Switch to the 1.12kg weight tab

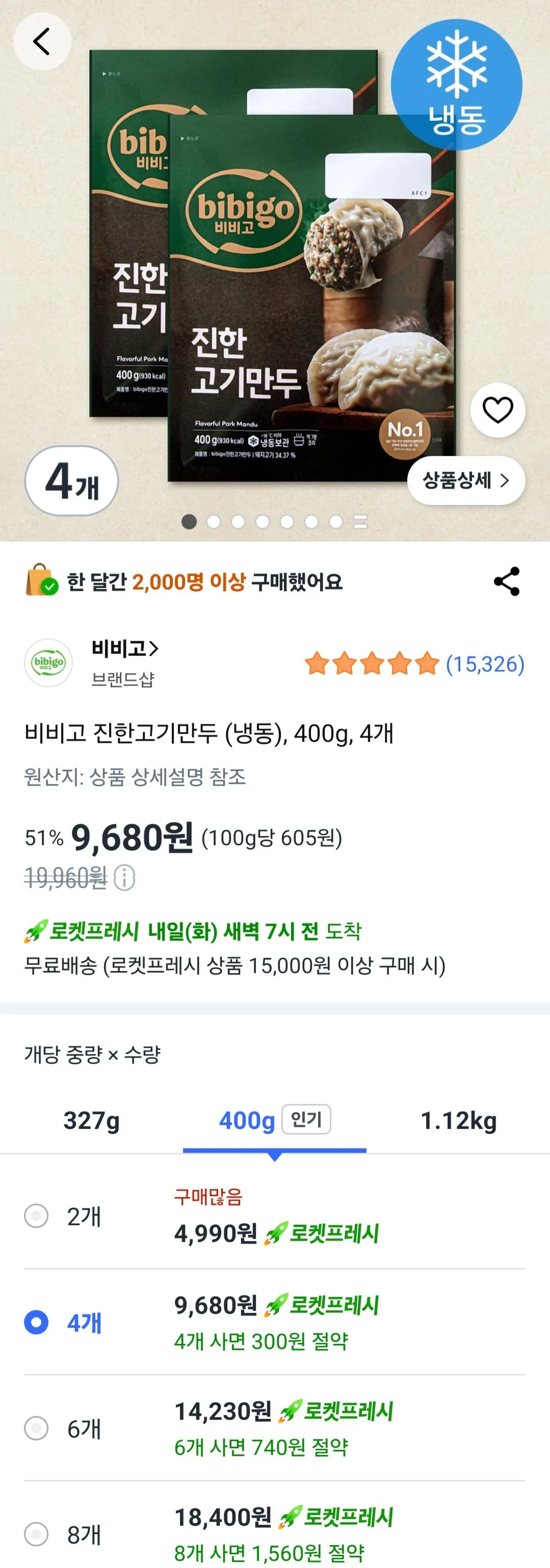[459, 1121]
